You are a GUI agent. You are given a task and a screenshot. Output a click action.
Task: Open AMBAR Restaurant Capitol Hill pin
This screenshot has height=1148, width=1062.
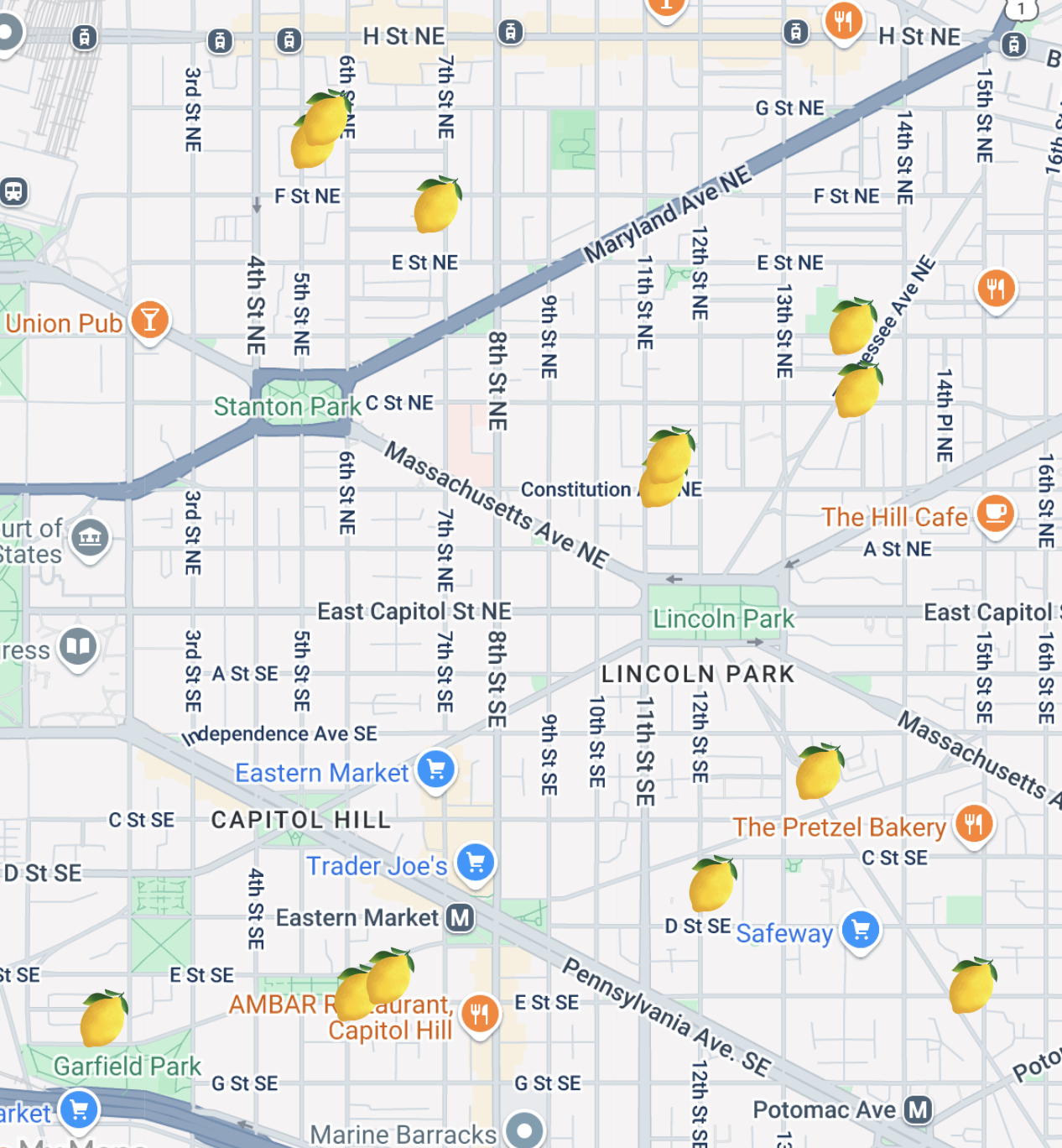[480, 1014]
